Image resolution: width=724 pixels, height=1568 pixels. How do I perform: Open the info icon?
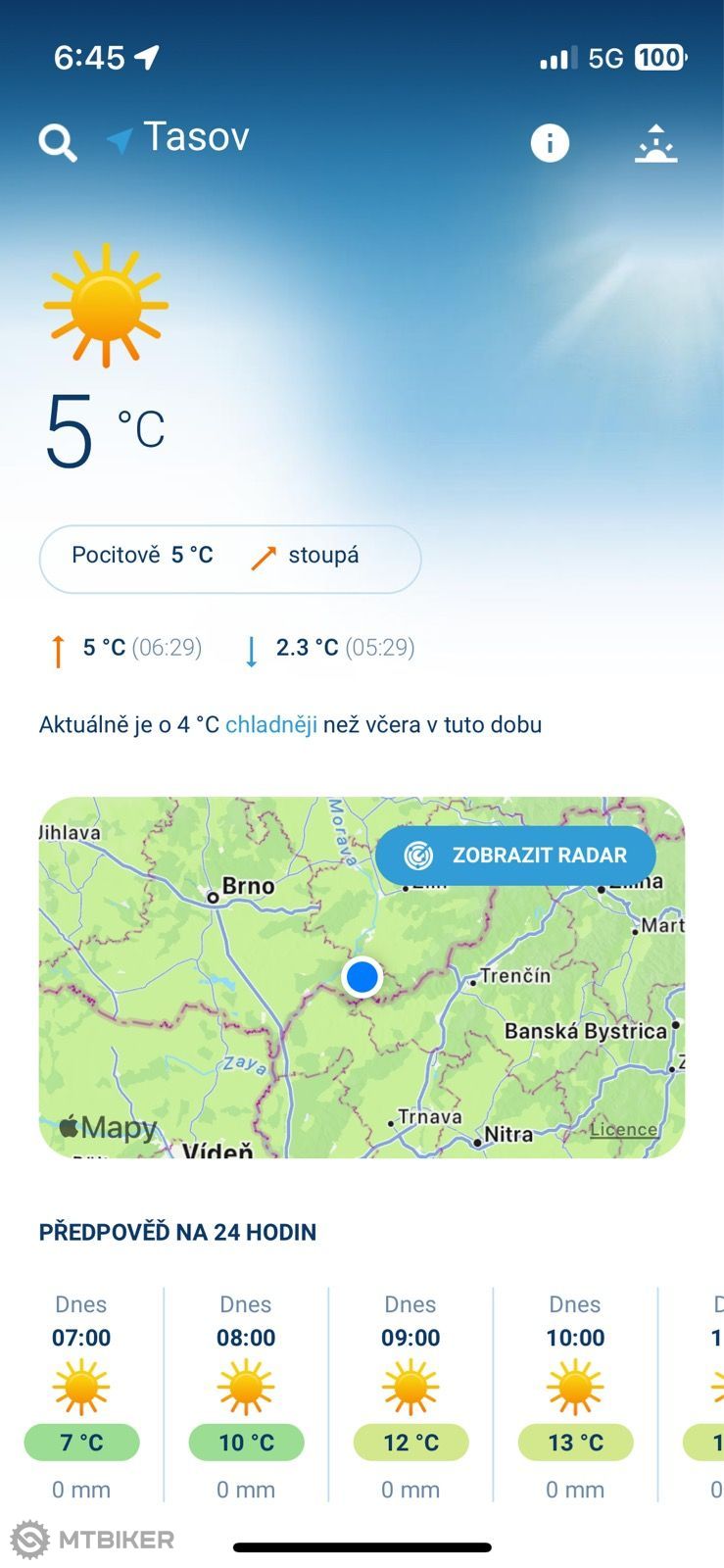click(550, 143)
